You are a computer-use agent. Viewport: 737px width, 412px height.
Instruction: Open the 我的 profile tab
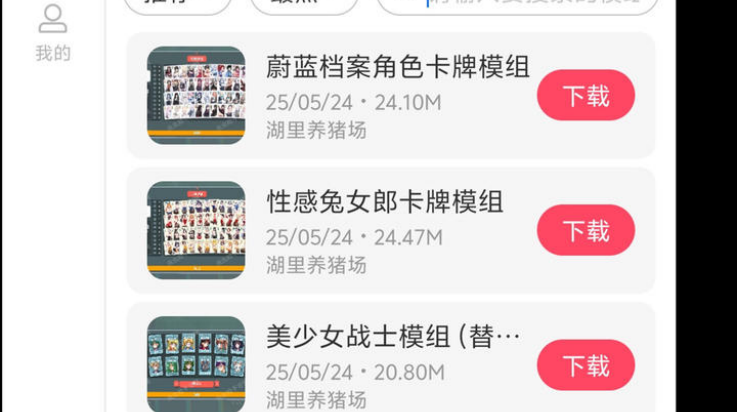coord(52,32)
